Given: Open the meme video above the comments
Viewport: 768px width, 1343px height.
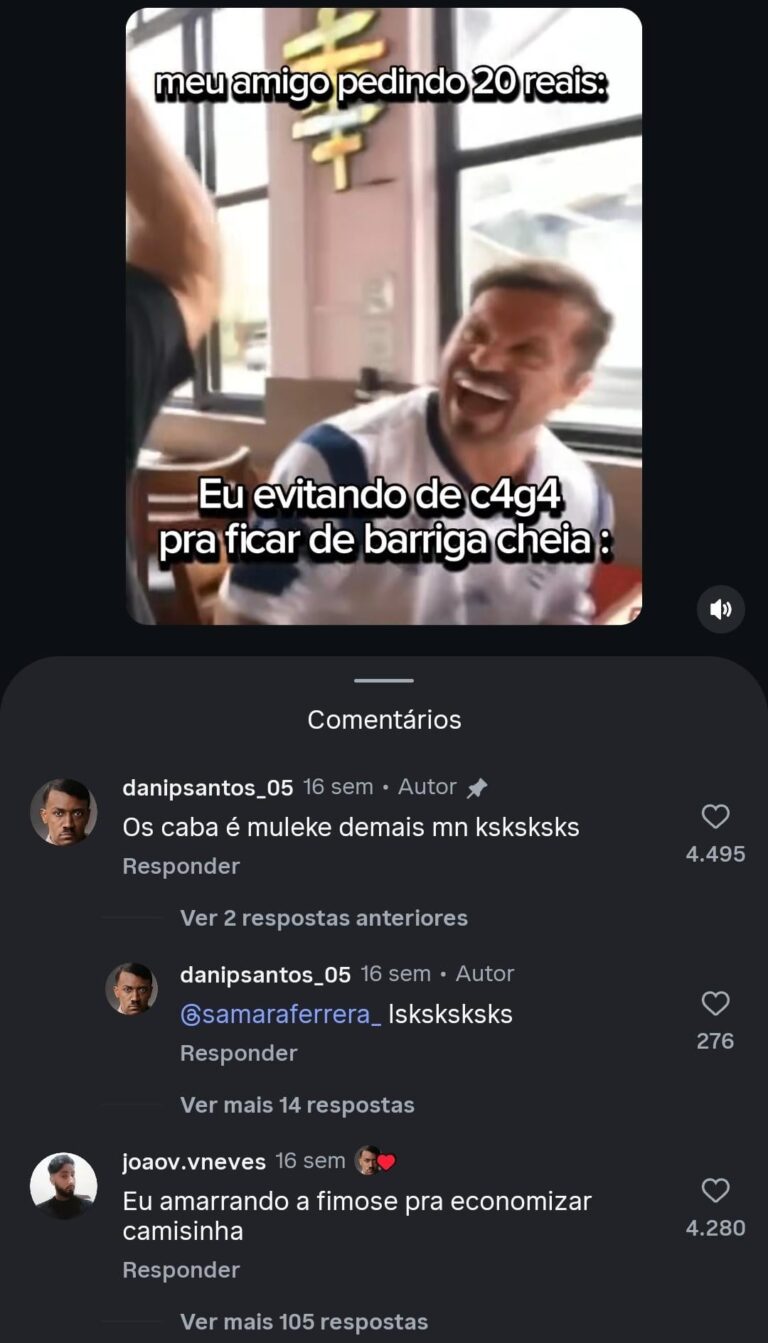Looking at the screenshot, I should 384,316.
